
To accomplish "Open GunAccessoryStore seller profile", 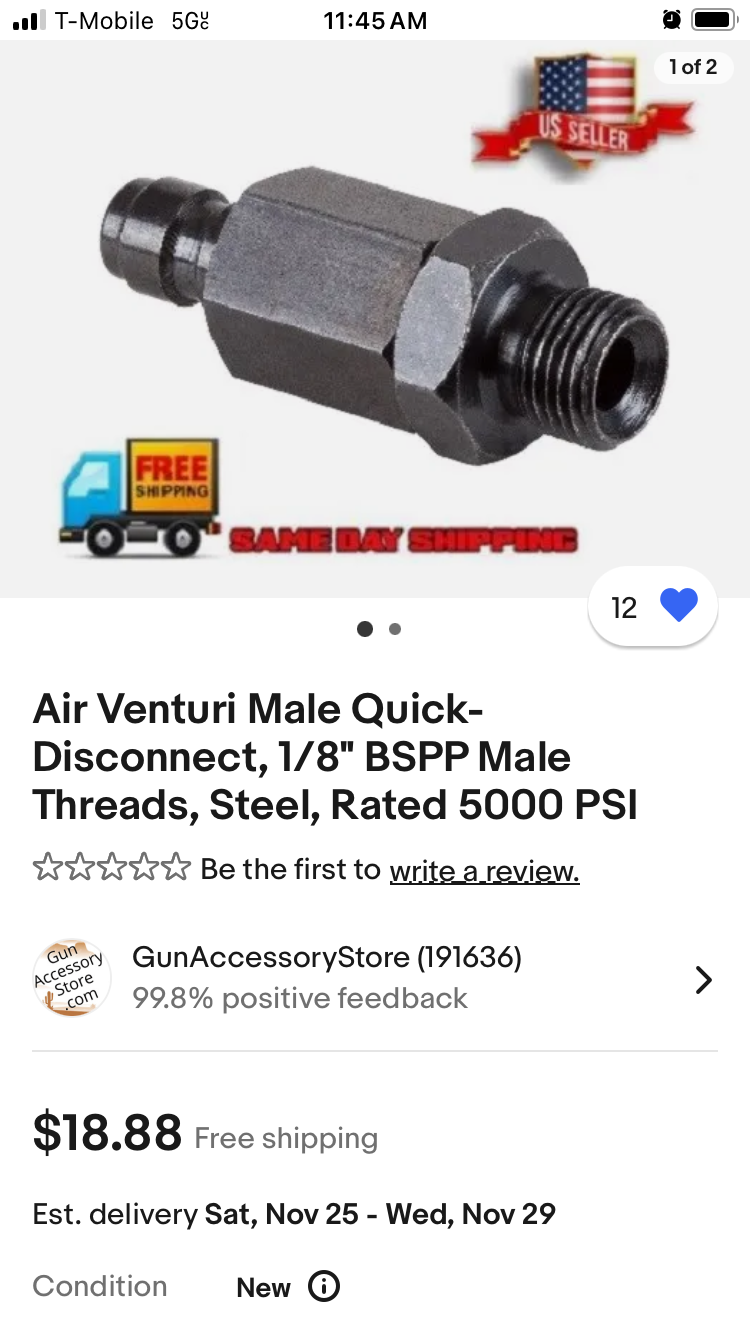I will pos(374,978).
